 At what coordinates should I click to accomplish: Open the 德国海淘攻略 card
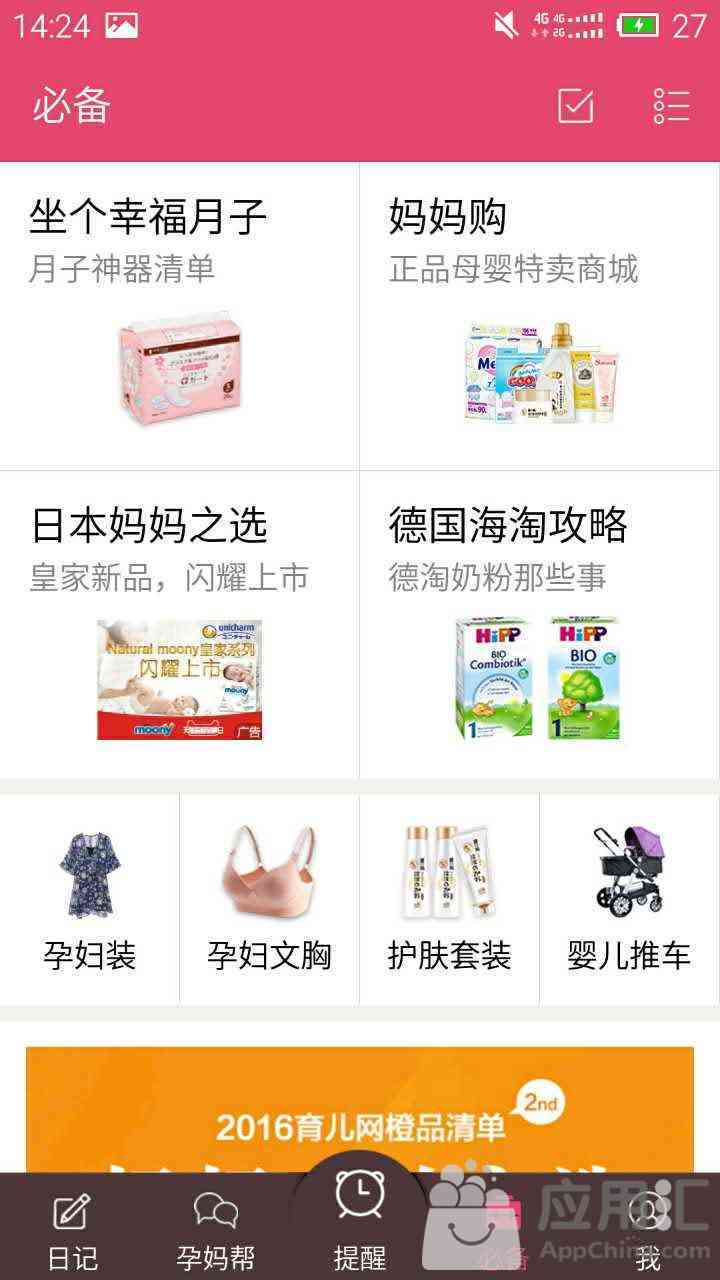click(x=540, y=625)
